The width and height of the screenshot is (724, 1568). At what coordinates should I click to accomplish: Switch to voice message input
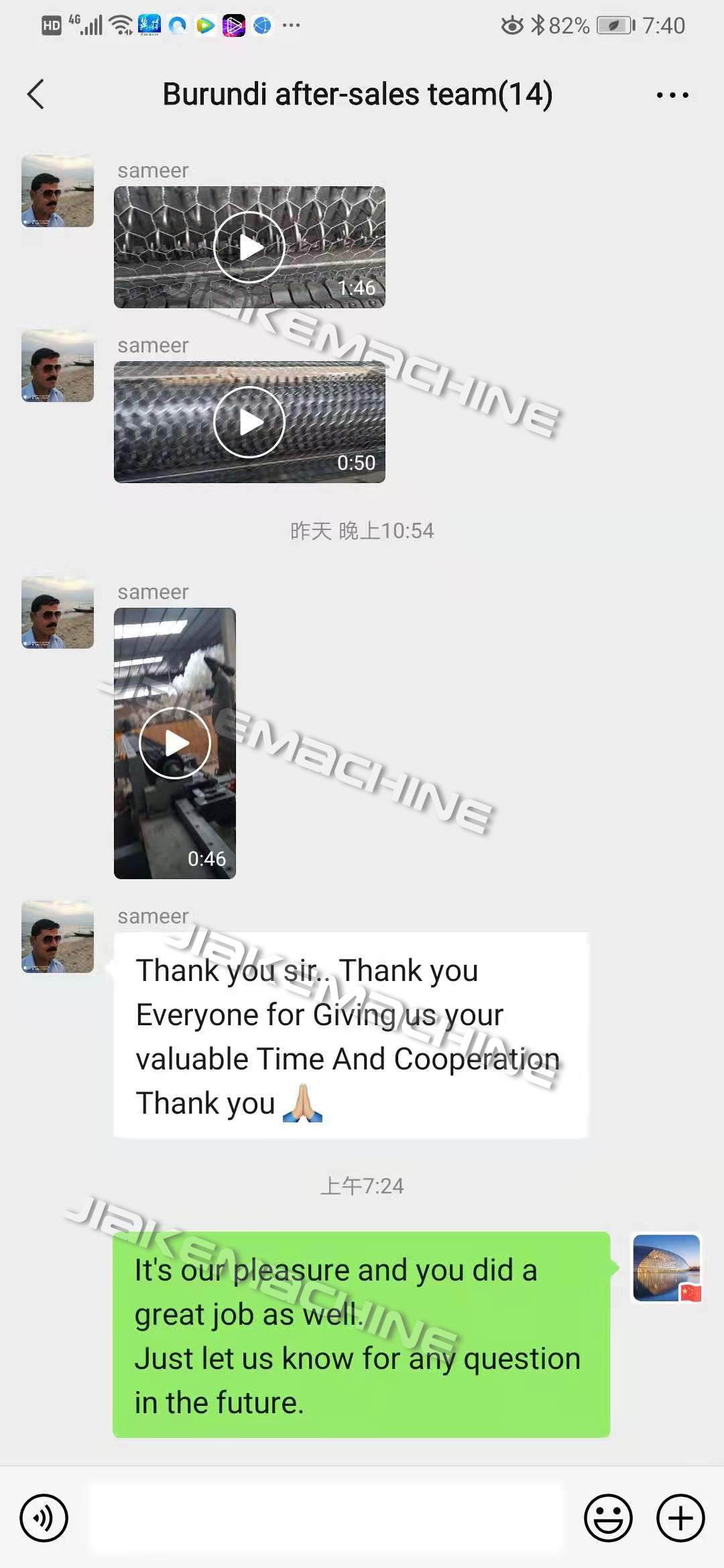[x=44, y=1518]
